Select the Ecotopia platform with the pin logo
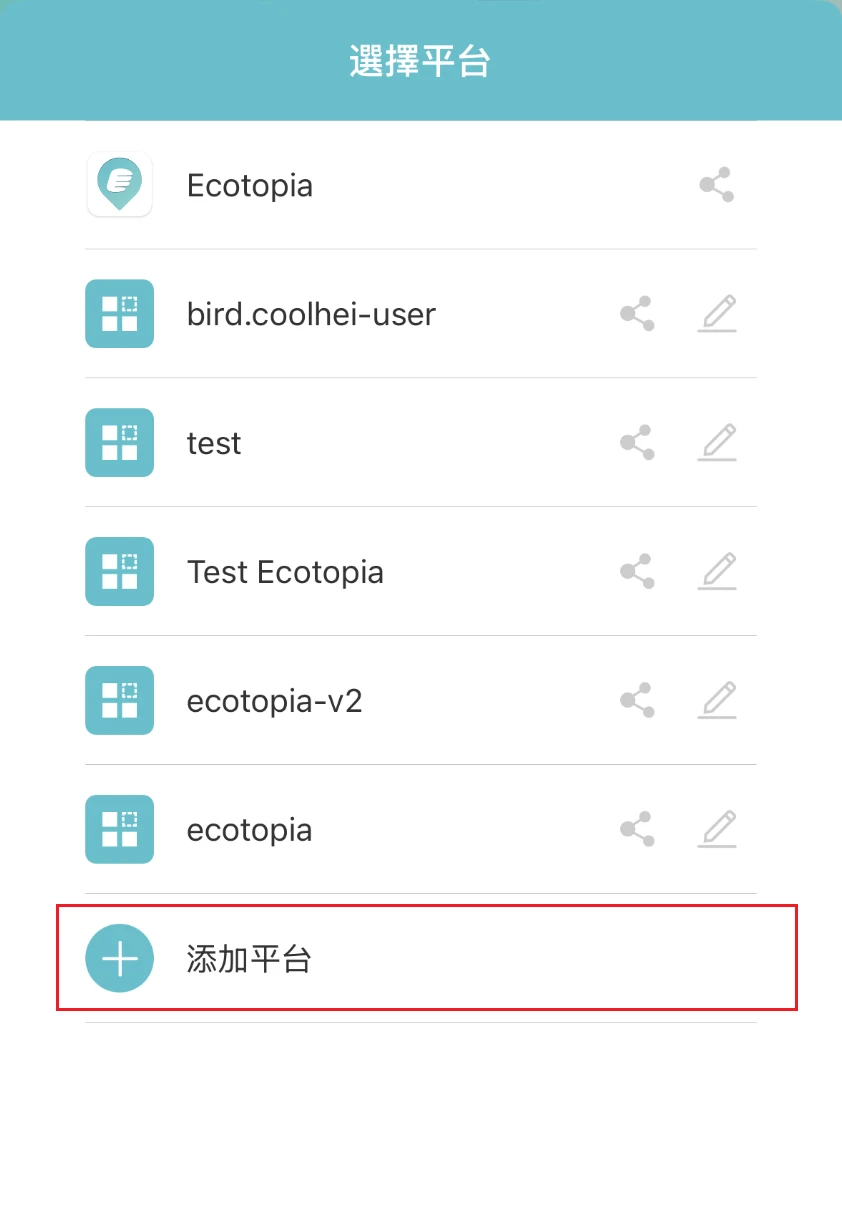842x1231 pixels. (250, 186)
